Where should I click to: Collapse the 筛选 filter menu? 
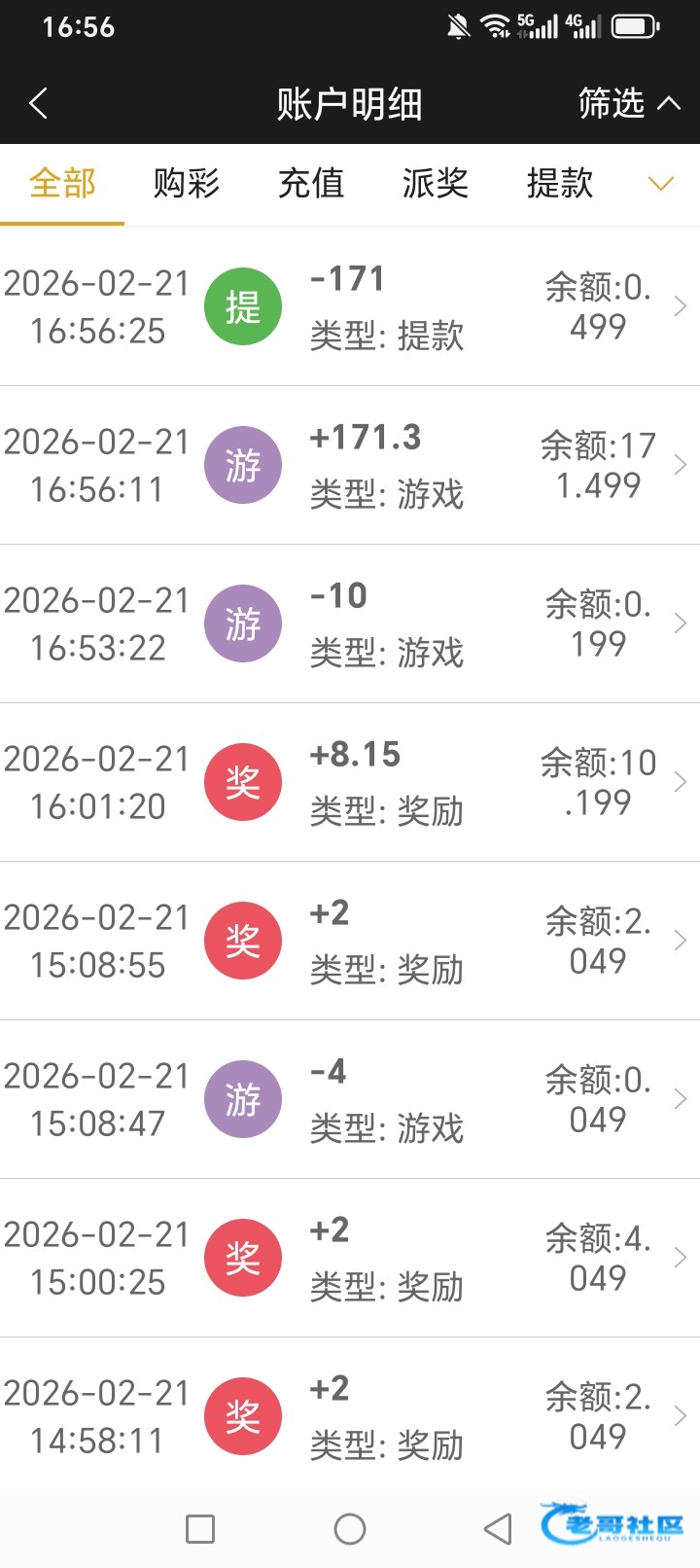[x=628, y=103]
